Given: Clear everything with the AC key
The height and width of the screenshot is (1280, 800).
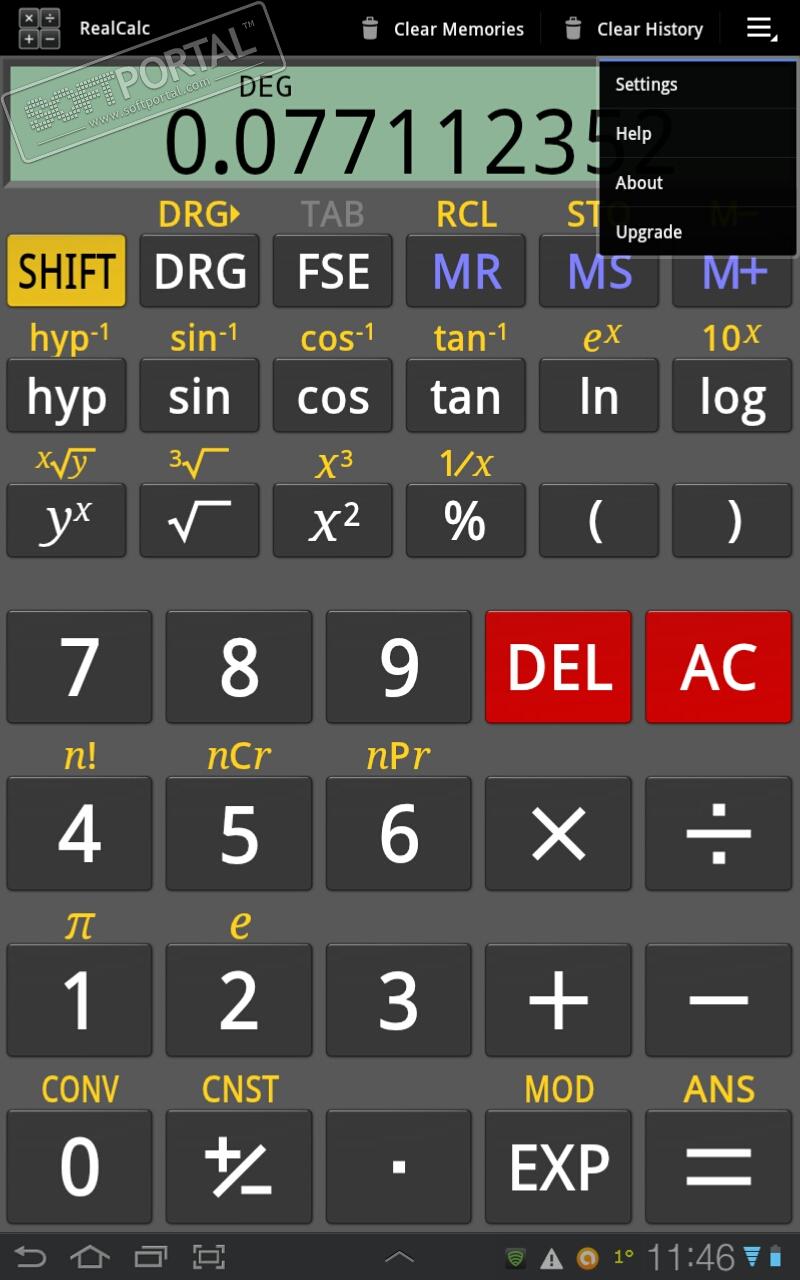Looking at the screenshot, I should point(718,667).
